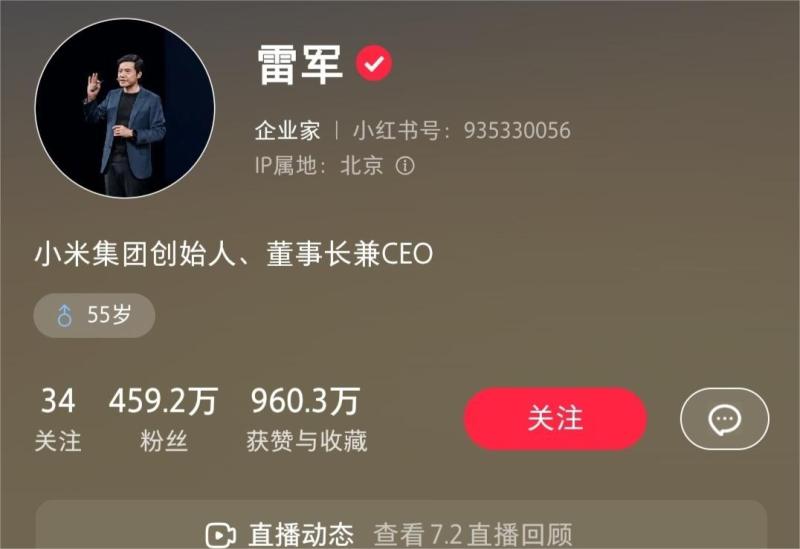Image resolution: width=800 pixels, height=549 pixels.
Task: View 获赞与收藏 likes and favorites details
Action: (306, 420)
